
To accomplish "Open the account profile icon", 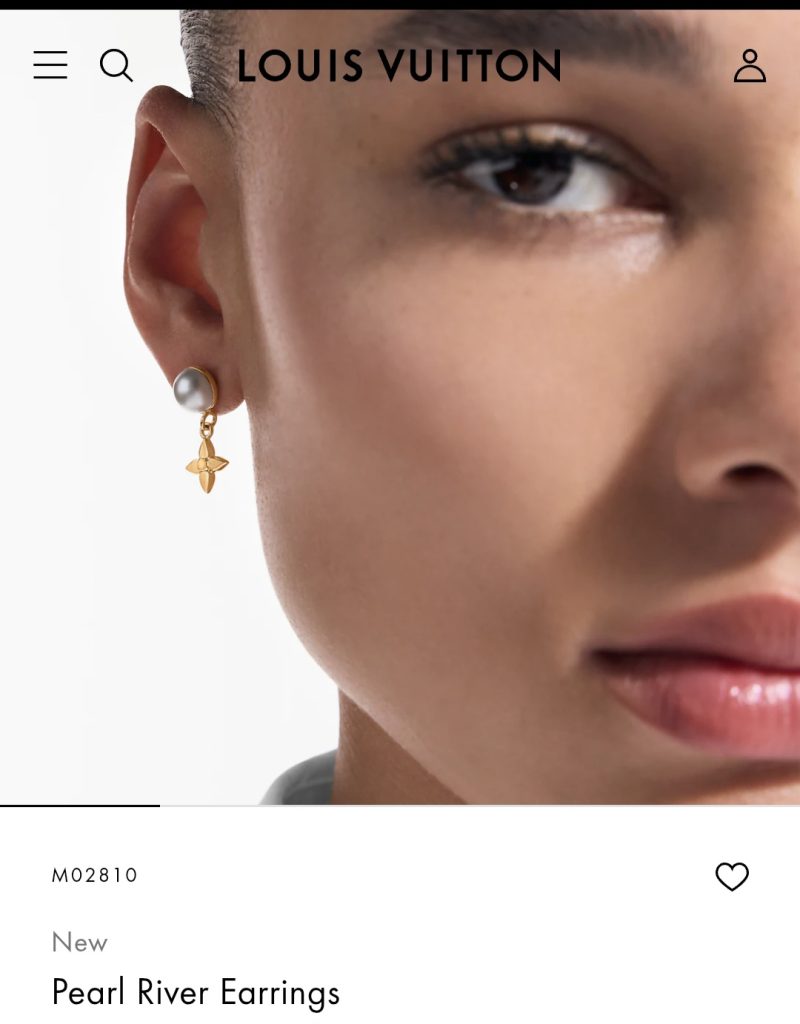I will point(749,66).
